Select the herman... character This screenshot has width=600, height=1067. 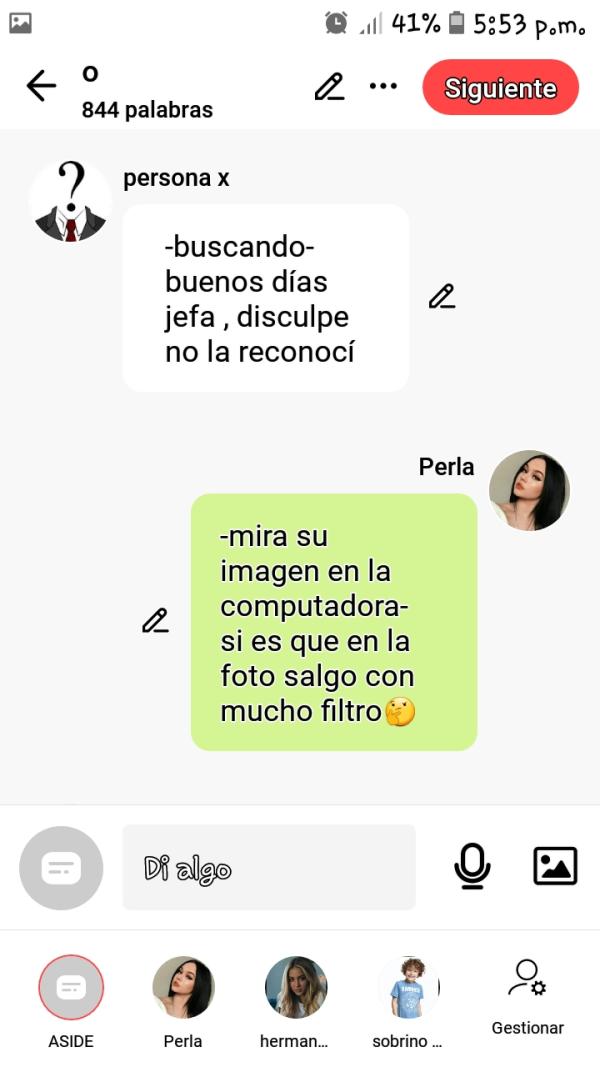[x=295, y=988]
